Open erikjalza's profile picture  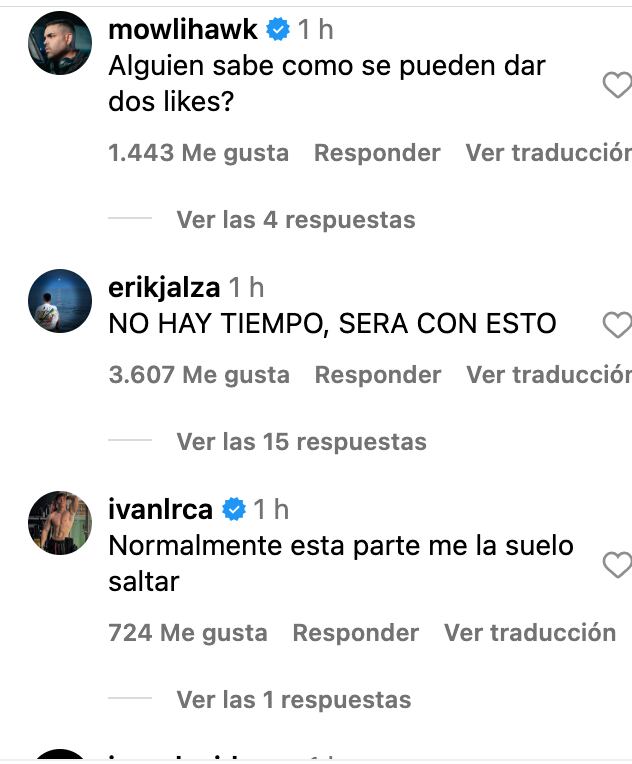[x=60, y=301]
